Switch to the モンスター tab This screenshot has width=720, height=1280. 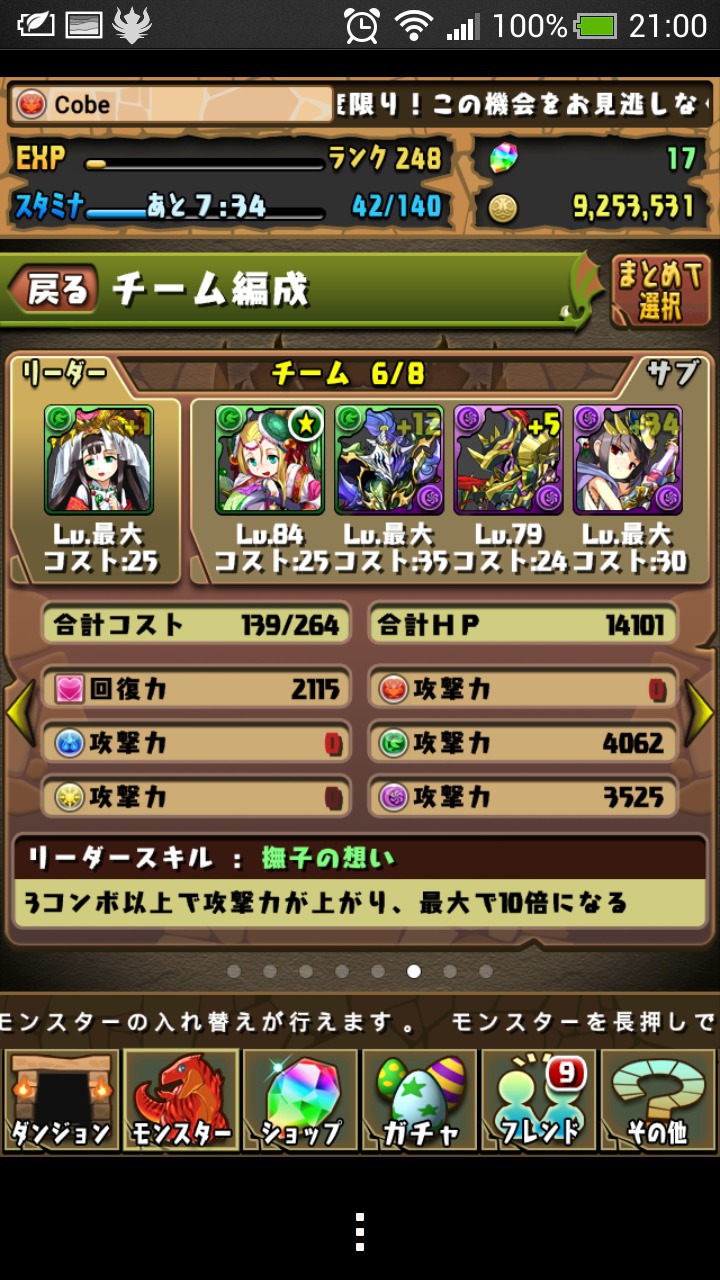coord(181,1101)
